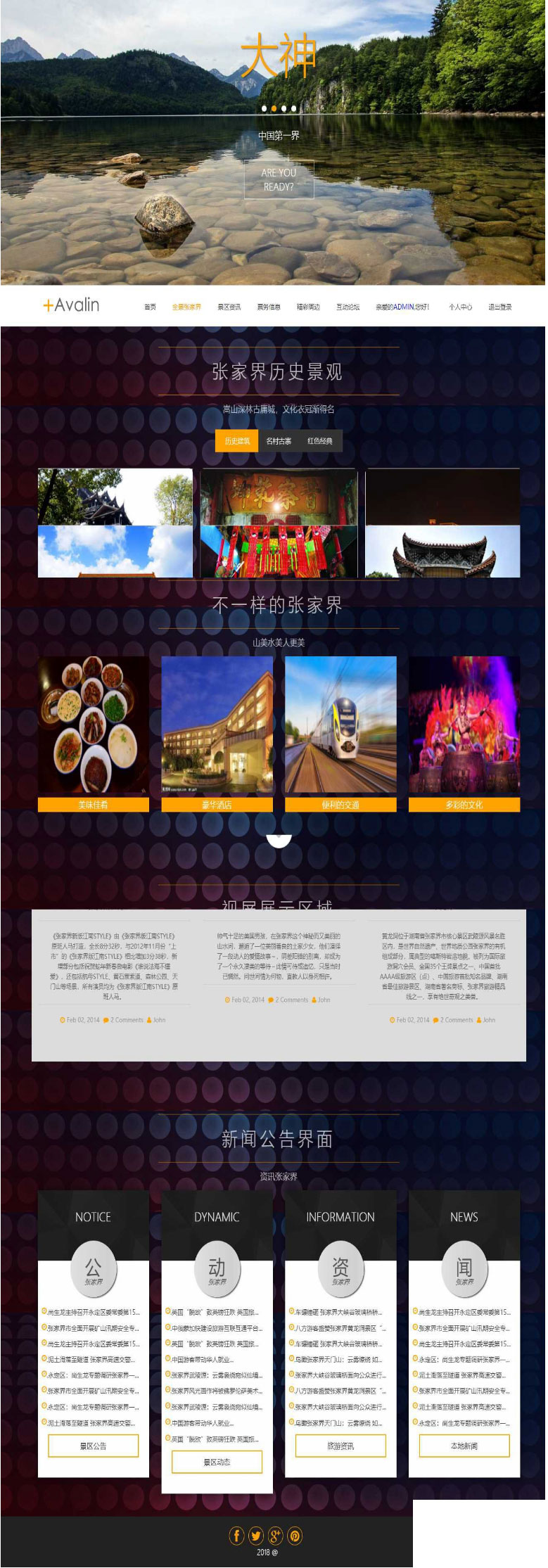Tap the 景区公告 button under NOTICE

(93, 1446)
